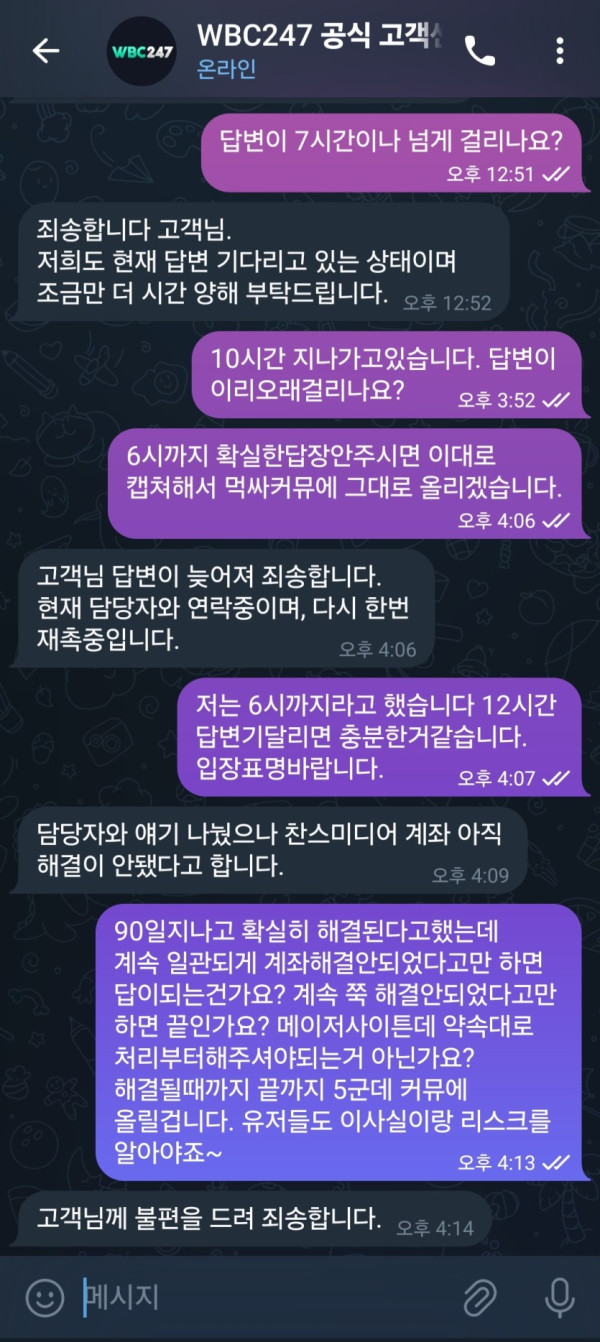Open WBC247 contact profile header
This screenshot has width=600, height=1342.
(x=300, y=50)
